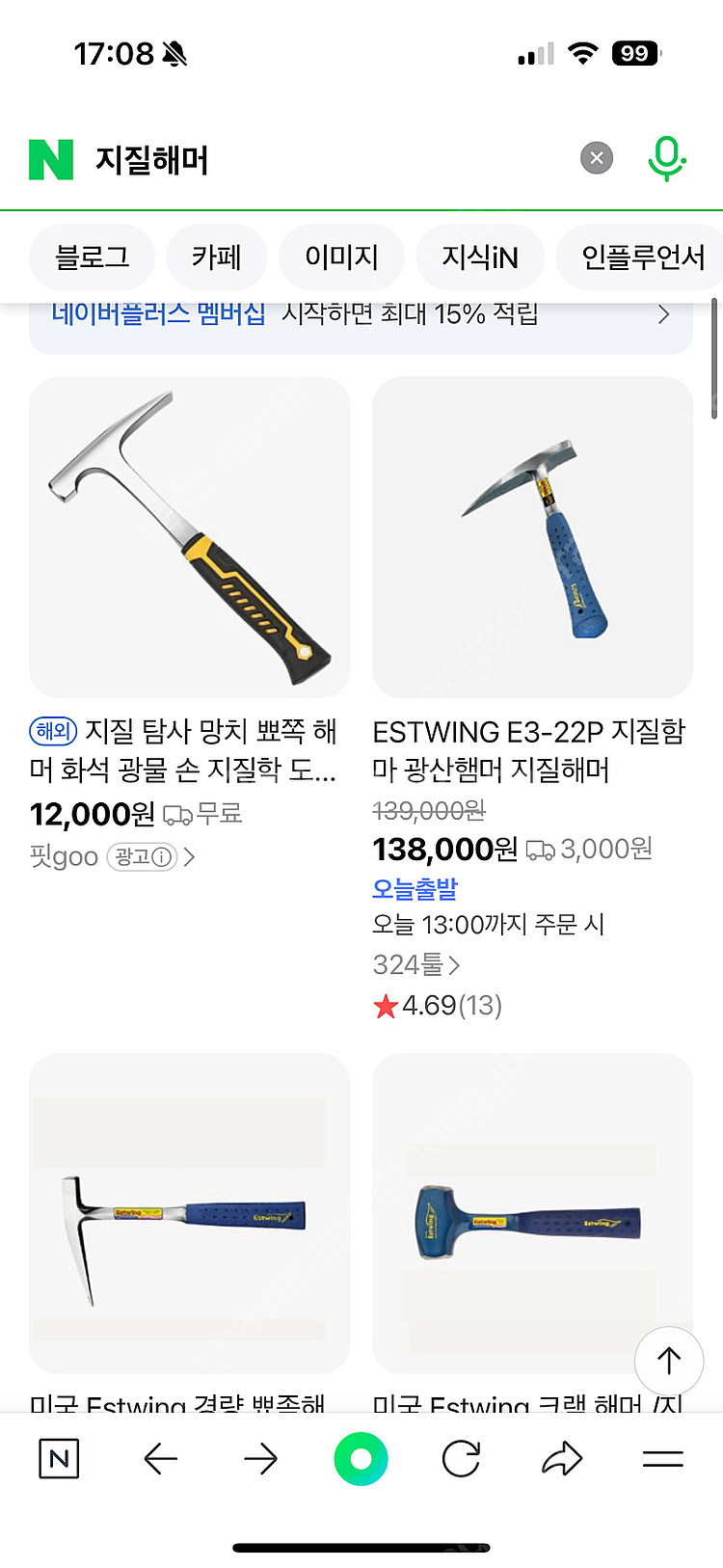Screen dimensions: 723x1568
Task: Go to Naver home via the N logo
Action: pos(51,159)
